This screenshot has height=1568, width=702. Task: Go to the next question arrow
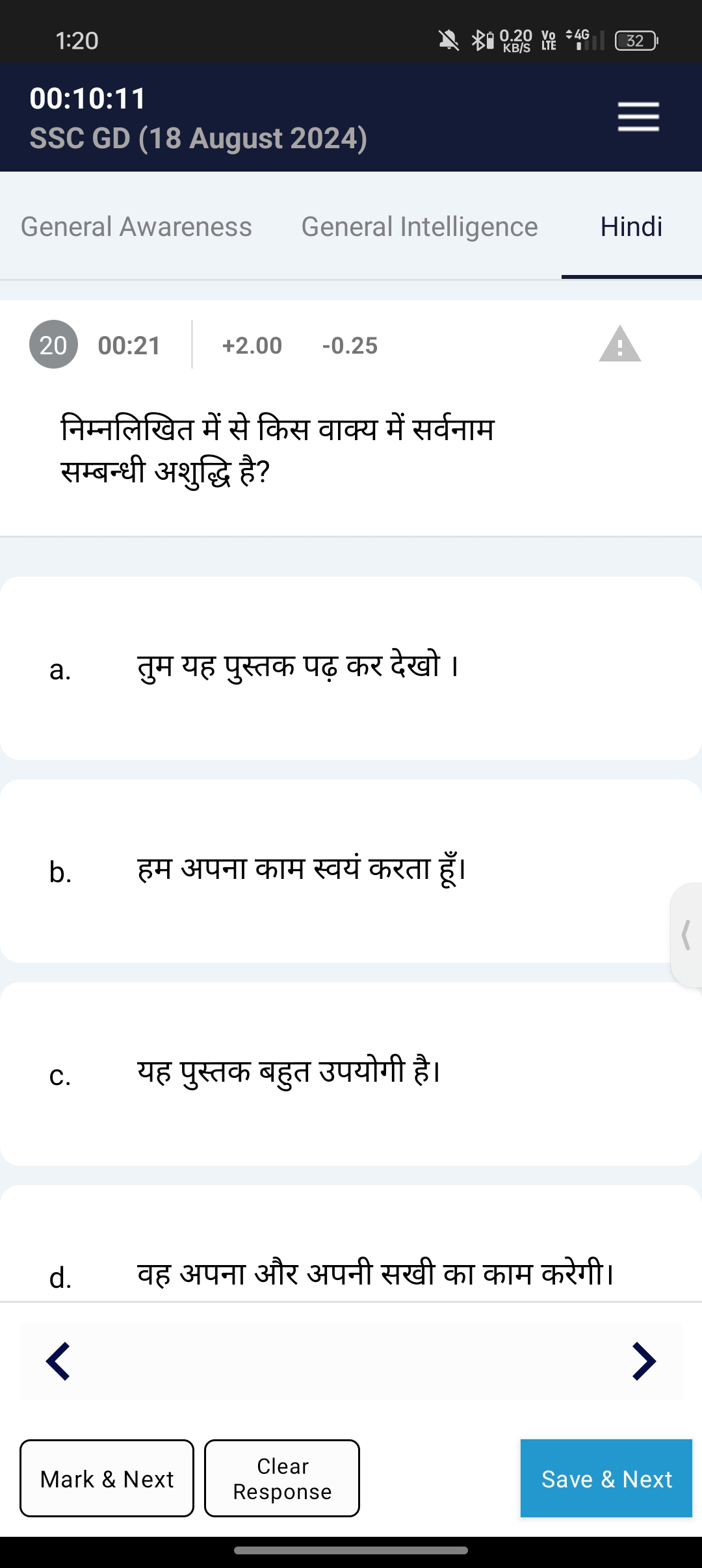tap(643, 1361)
